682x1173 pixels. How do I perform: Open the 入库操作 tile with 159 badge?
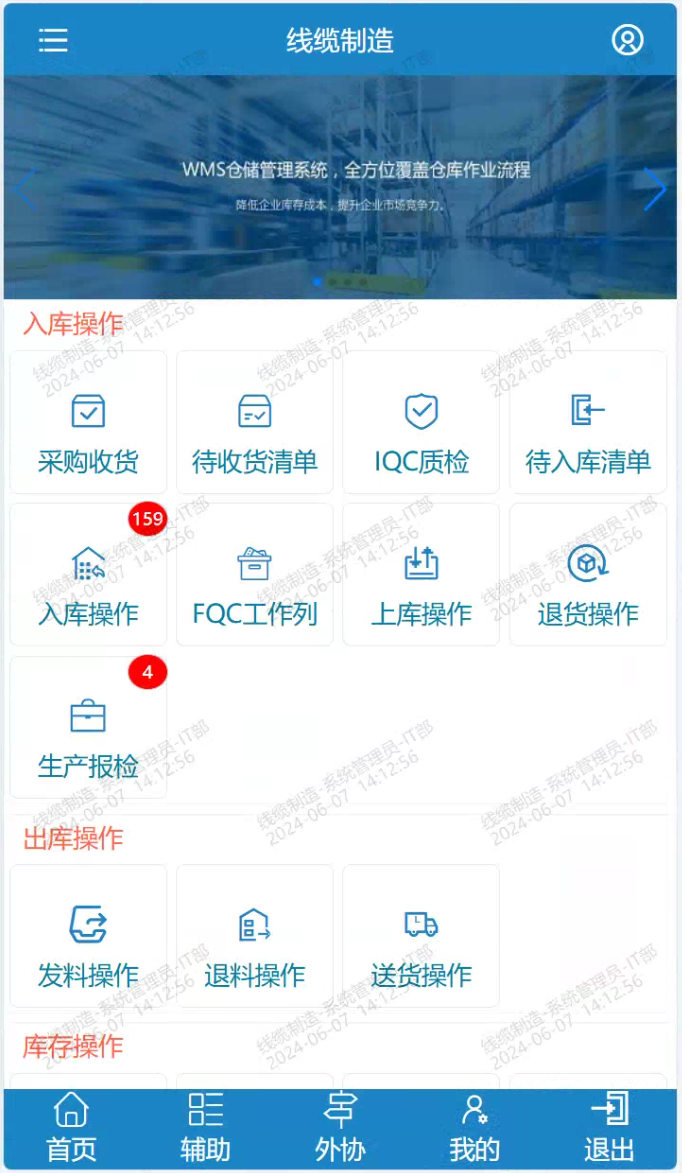(x=88, y=576)
